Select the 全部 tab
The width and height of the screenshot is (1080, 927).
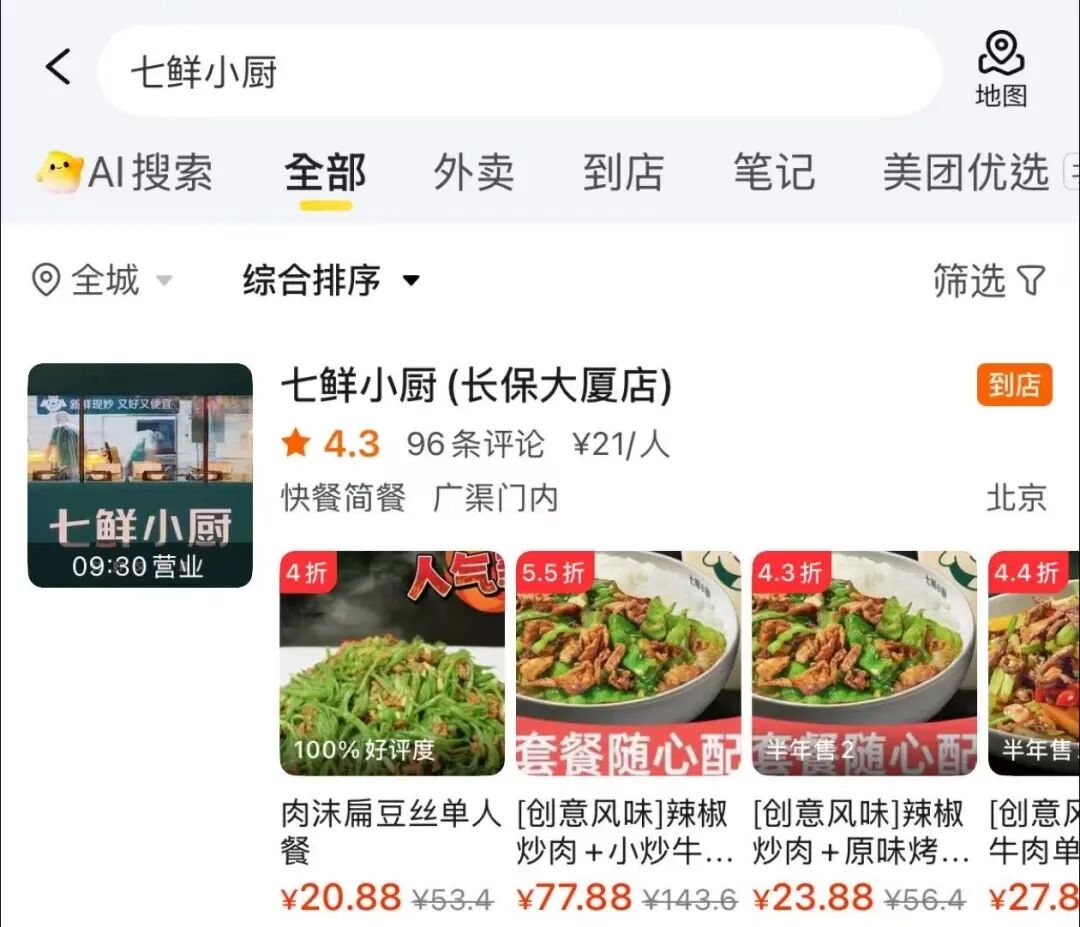(x=325, y=172)
